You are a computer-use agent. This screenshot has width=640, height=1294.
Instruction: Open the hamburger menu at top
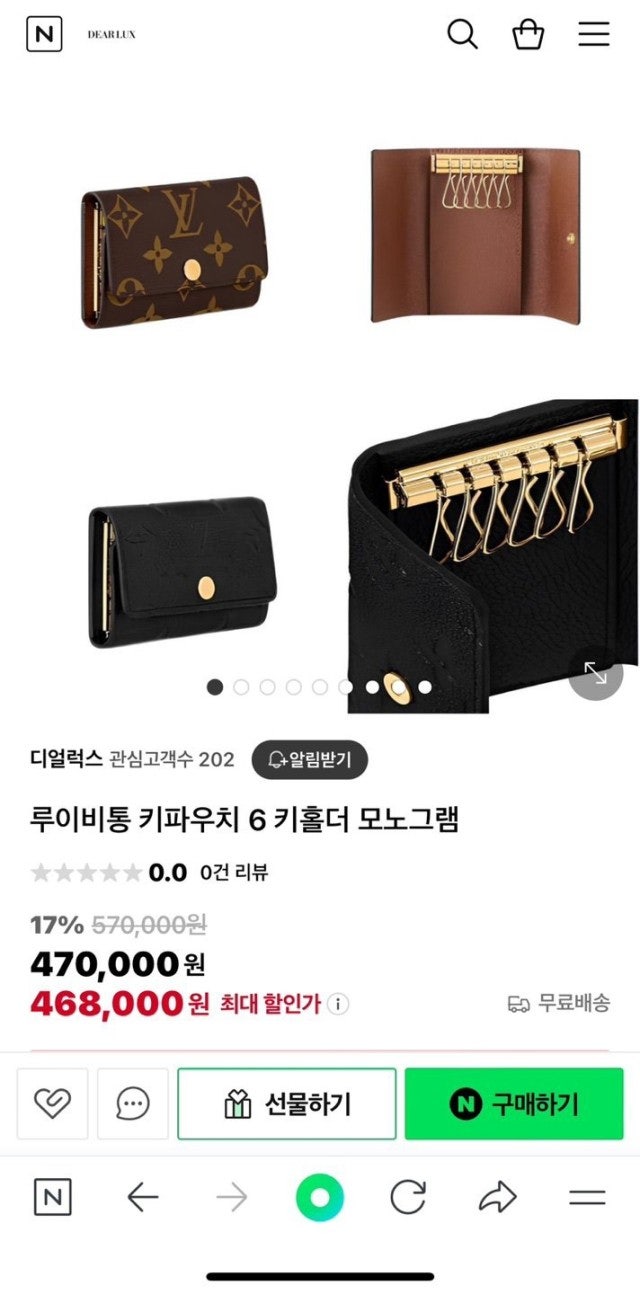(593, 34)
